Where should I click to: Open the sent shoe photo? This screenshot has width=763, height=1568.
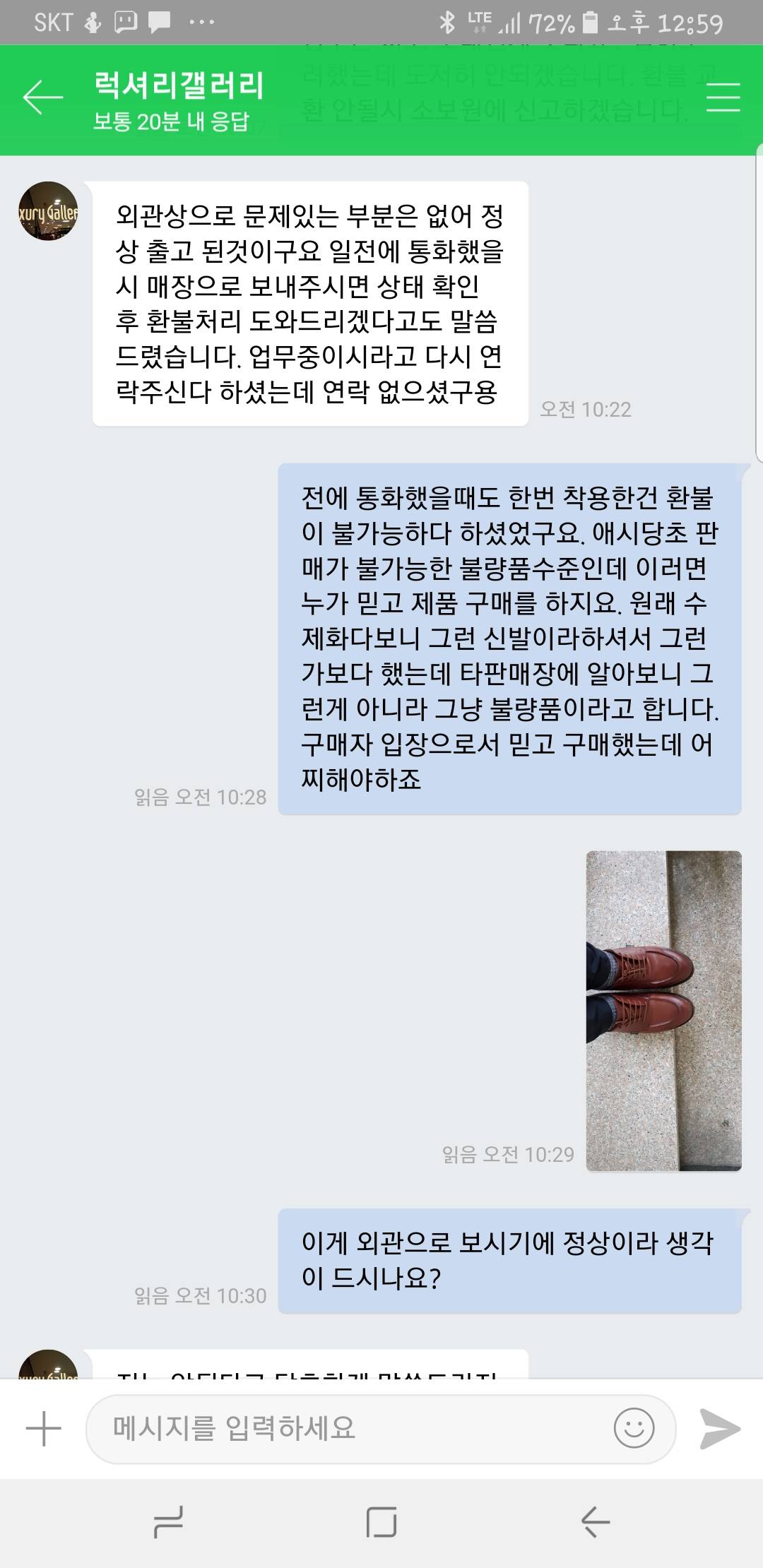(663, 1011)
